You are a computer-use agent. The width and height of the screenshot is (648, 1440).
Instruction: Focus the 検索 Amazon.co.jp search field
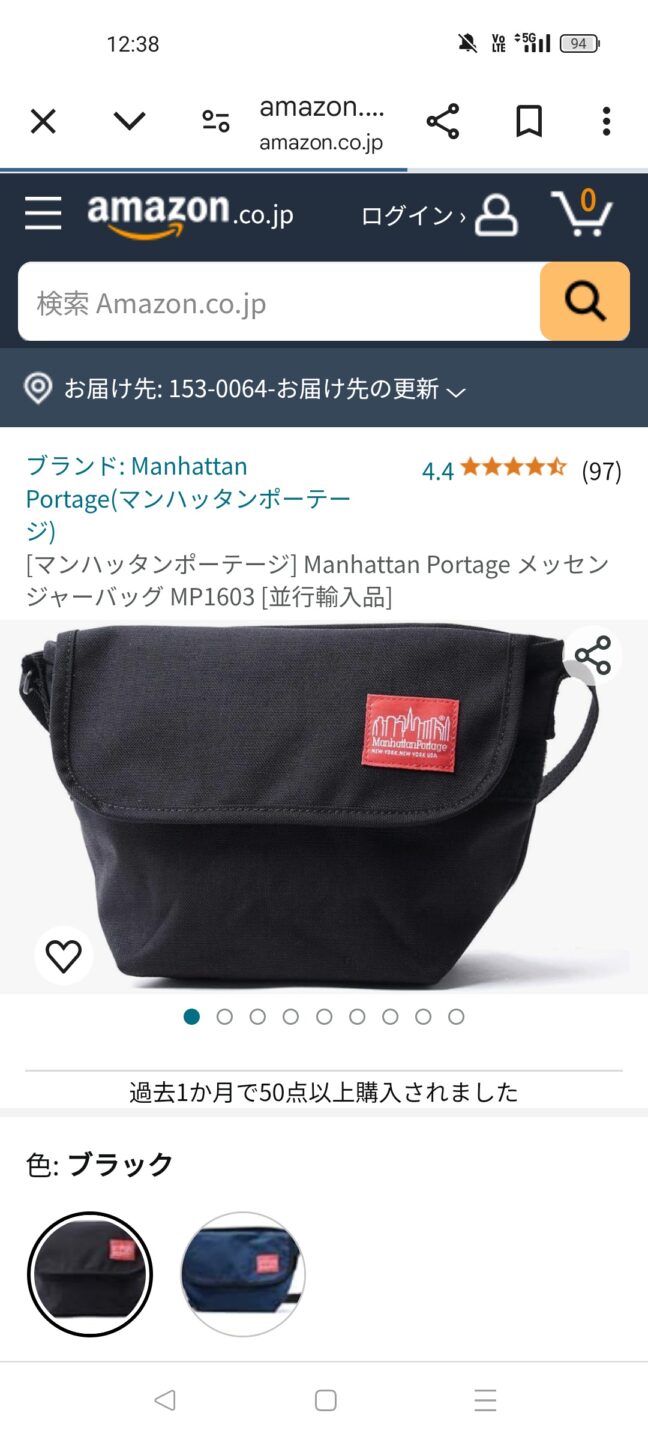[280, 302]
